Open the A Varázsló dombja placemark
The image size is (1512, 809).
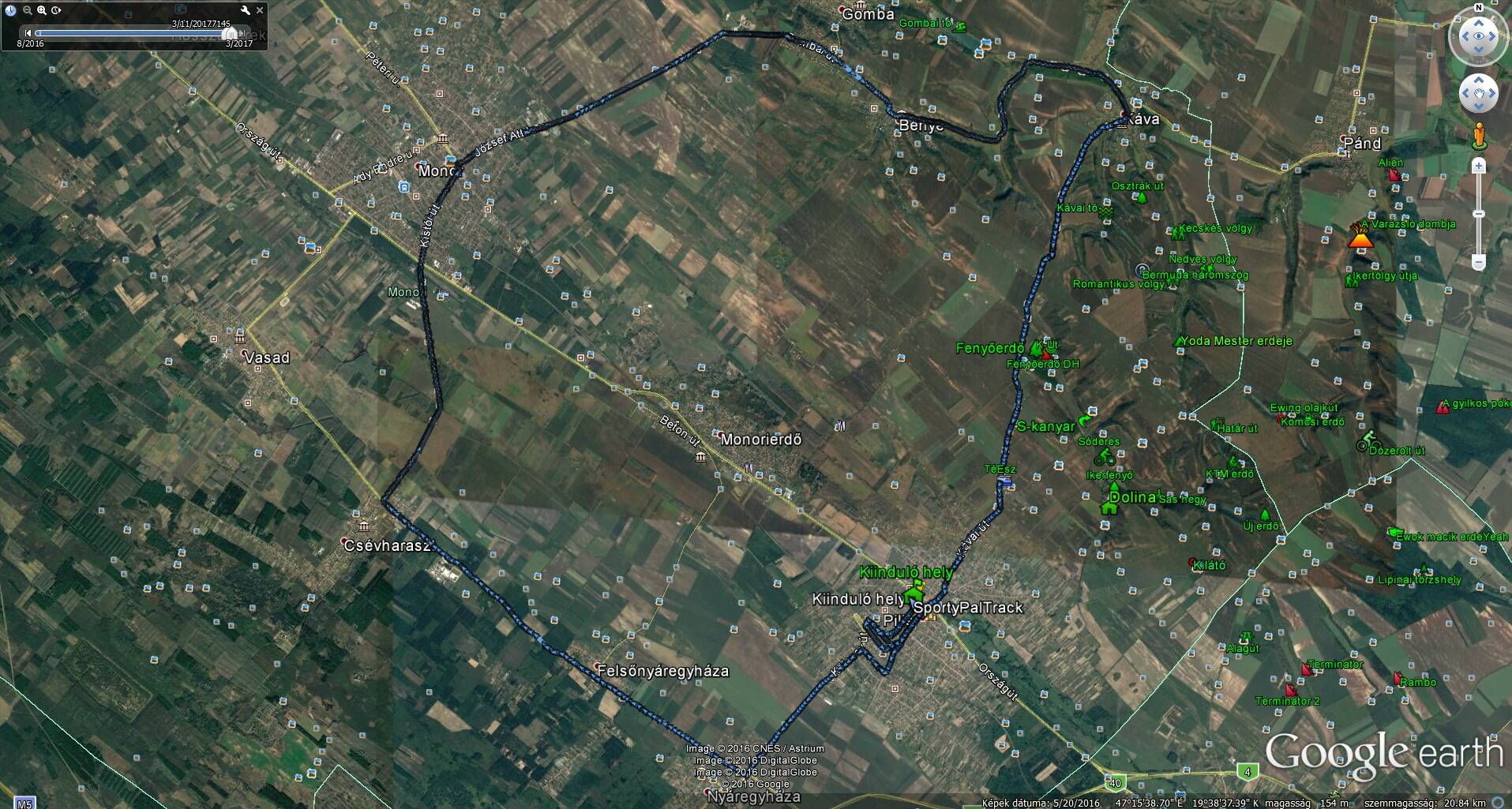click(1359, 236)
